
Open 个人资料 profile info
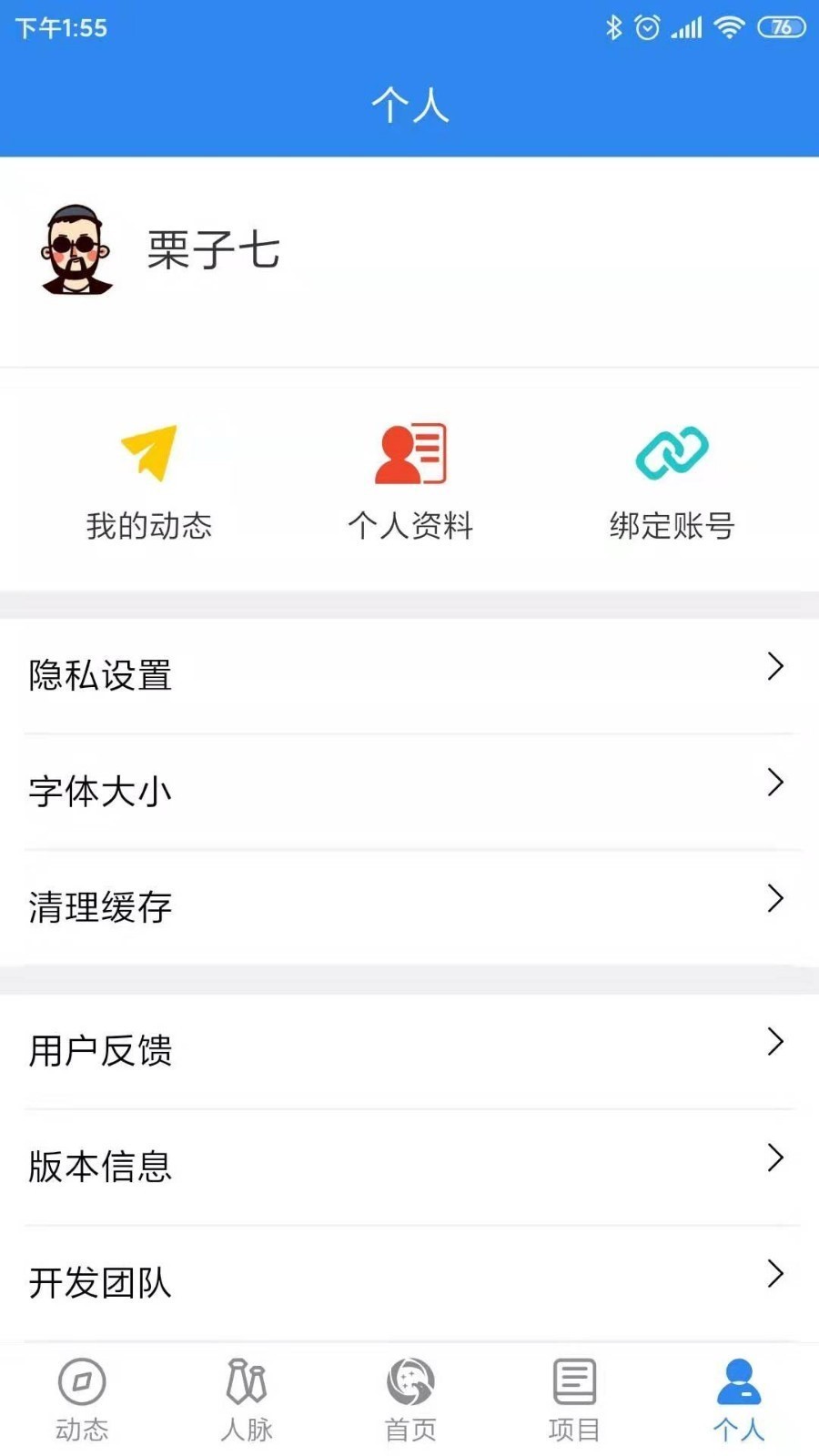[x=410, y=482]
